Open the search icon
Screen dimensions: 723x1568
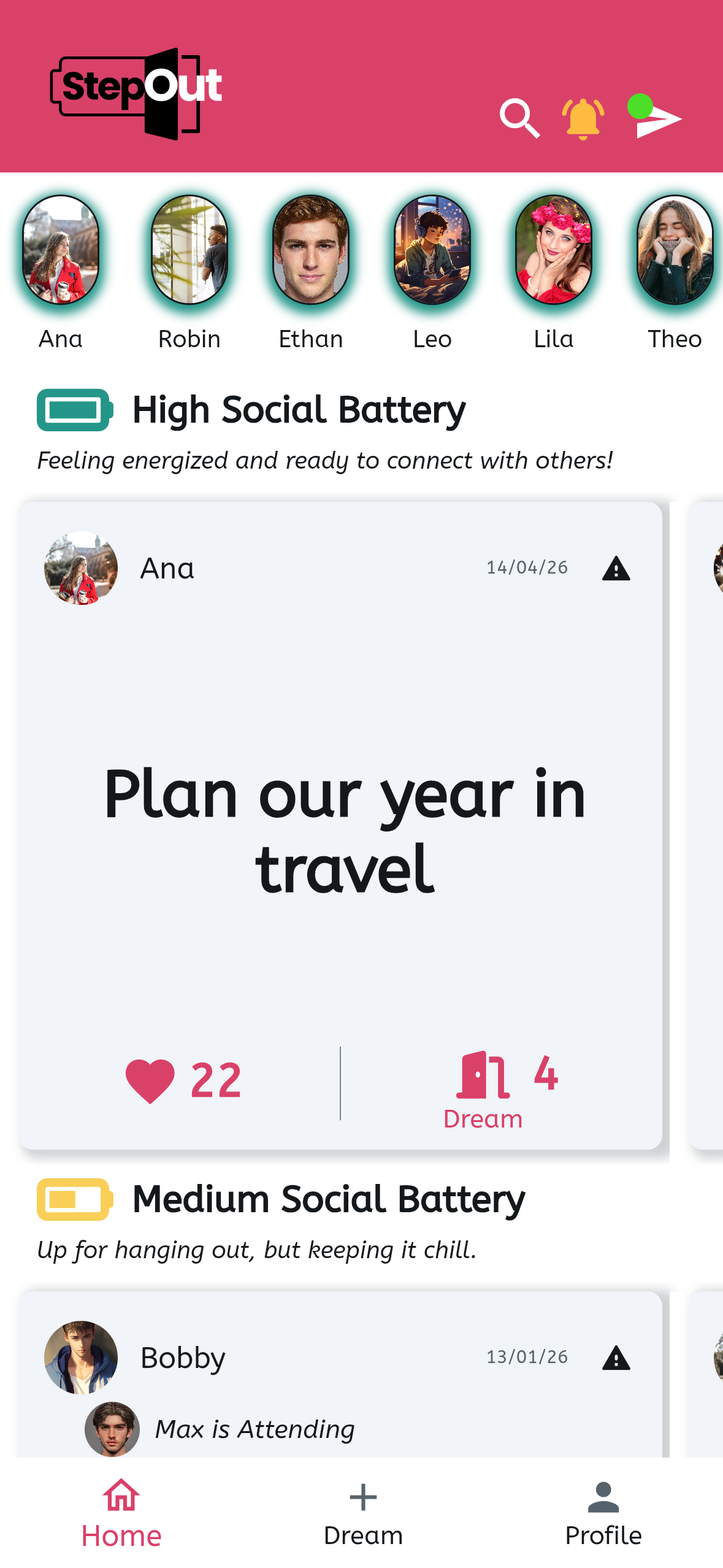point(519,118)
